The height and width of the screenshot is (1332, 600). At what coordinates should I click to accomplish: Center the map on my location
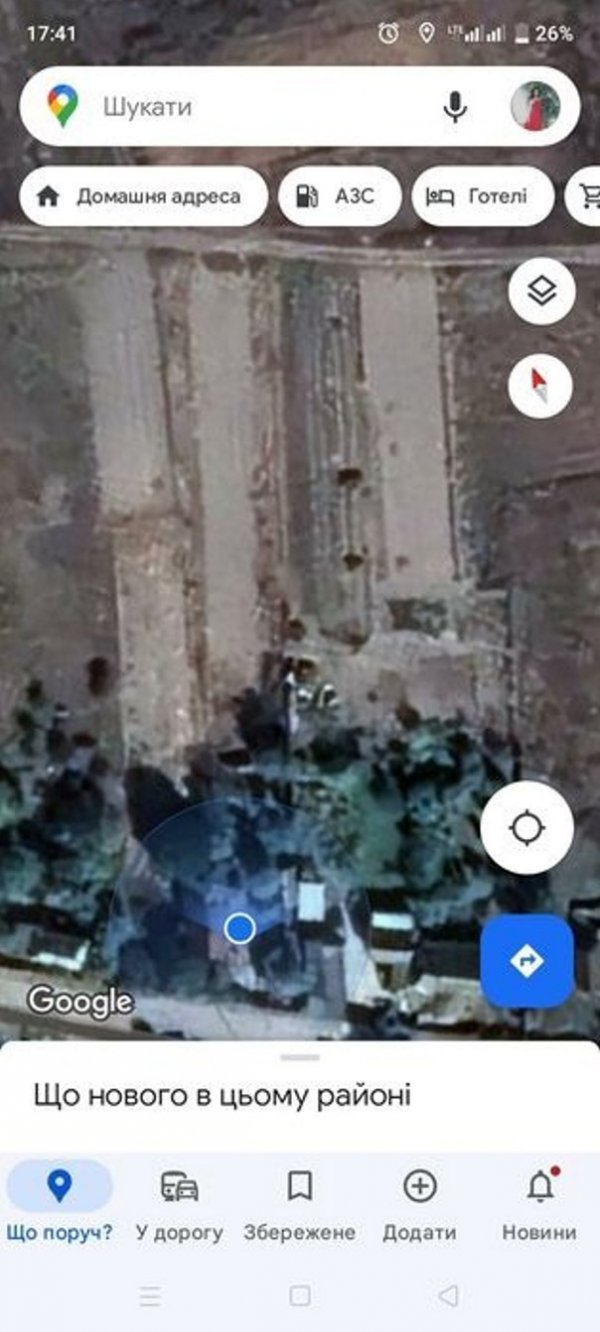pyautogui.click(x=527, y=828)
